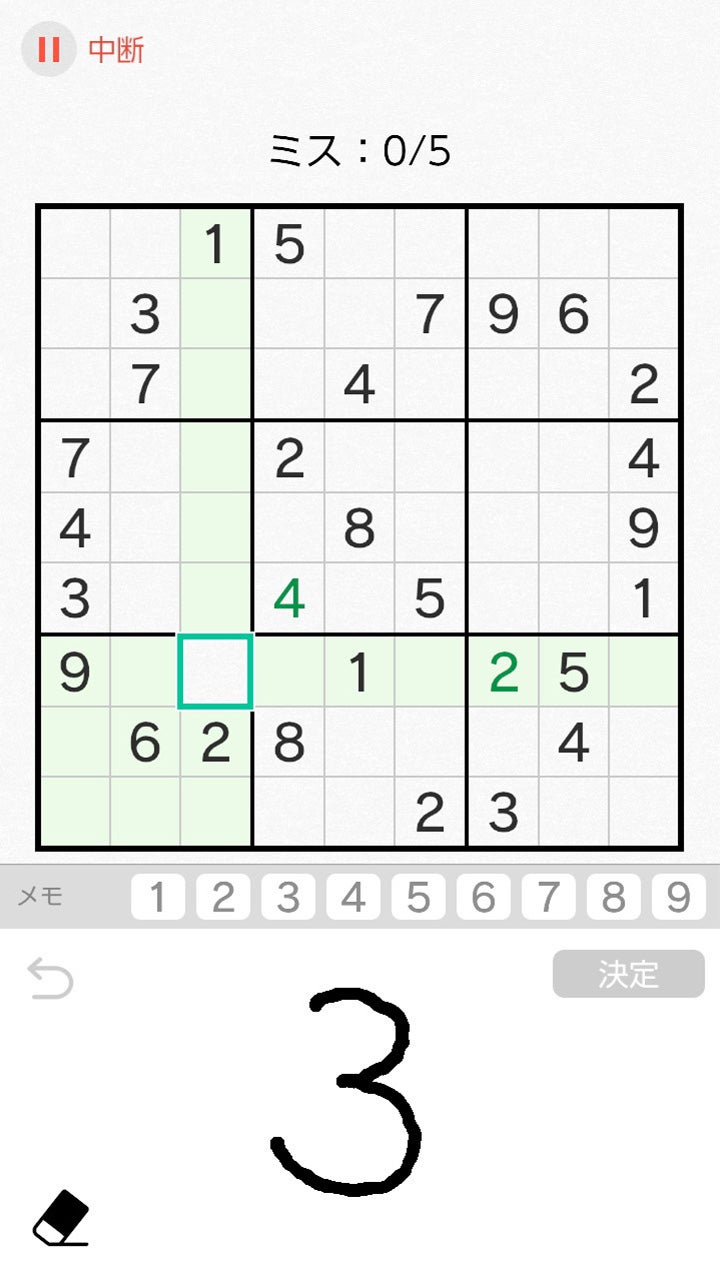This screenshot has width=720, height=1280.
Task: Select the green 2 cell in the grid
Action: 503,671
